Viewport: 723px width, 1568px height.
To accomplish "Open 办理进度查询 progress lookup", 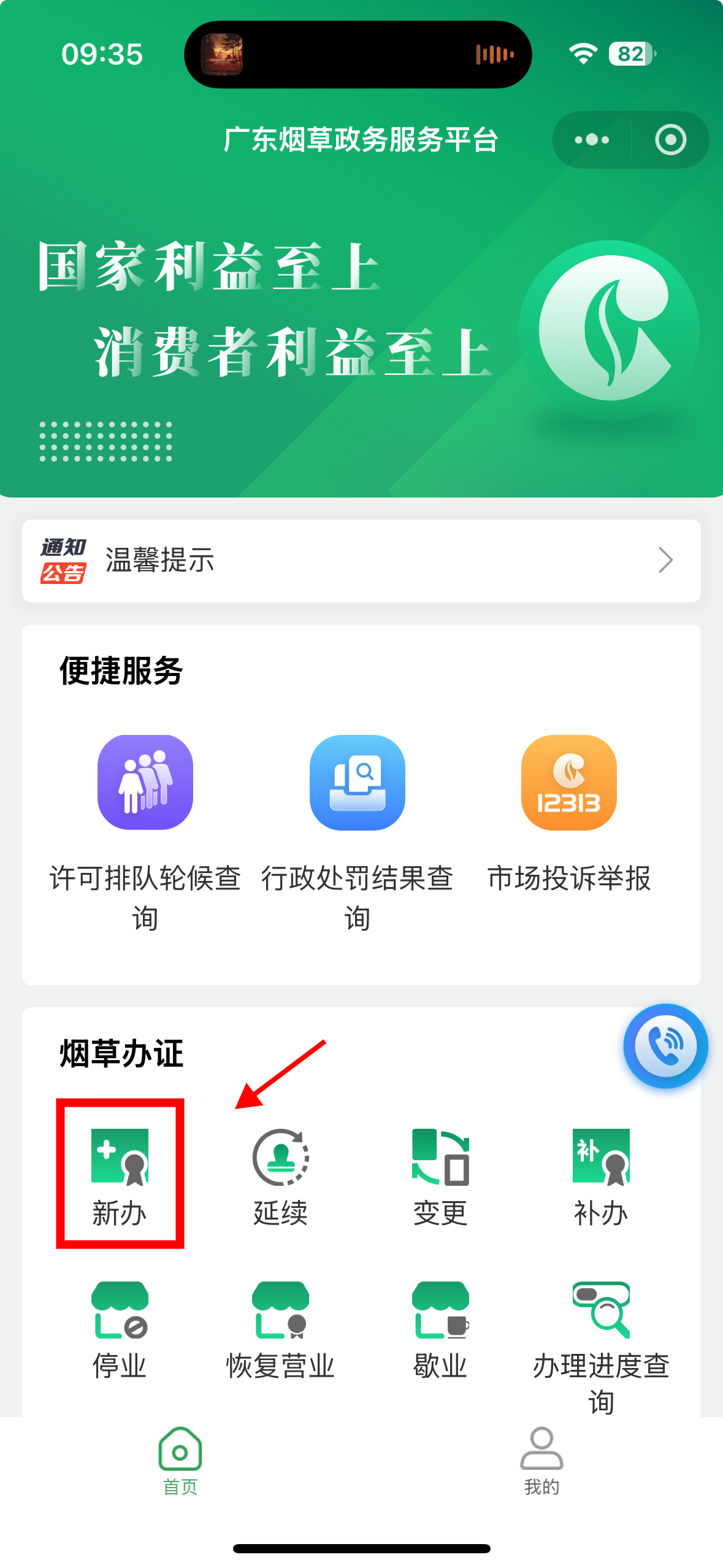I will click(x=601, y=1337).
